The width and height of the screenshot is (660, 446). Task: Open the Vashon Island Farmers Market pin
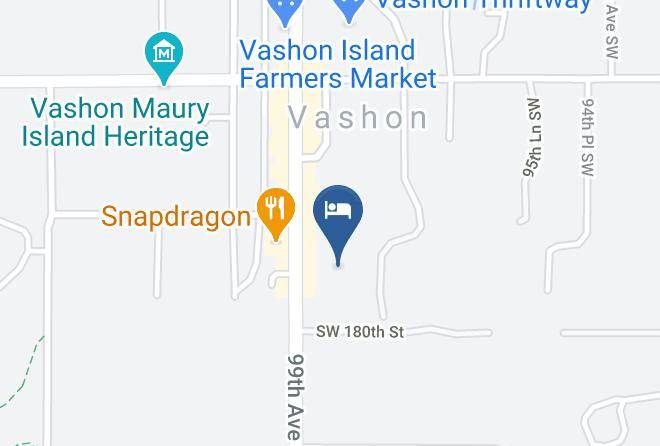[285, 11]
